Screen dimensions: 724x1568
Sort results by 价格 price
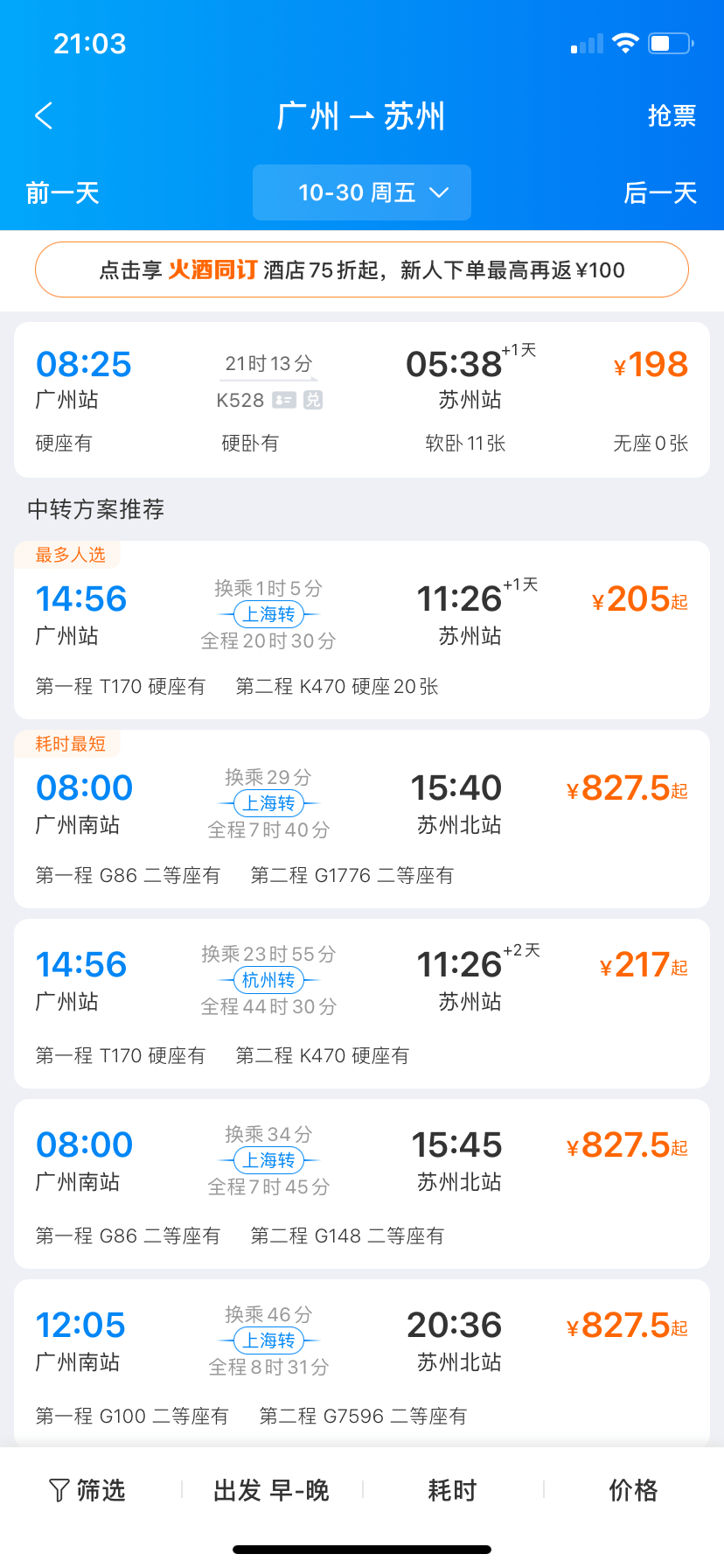[633, 1490]
